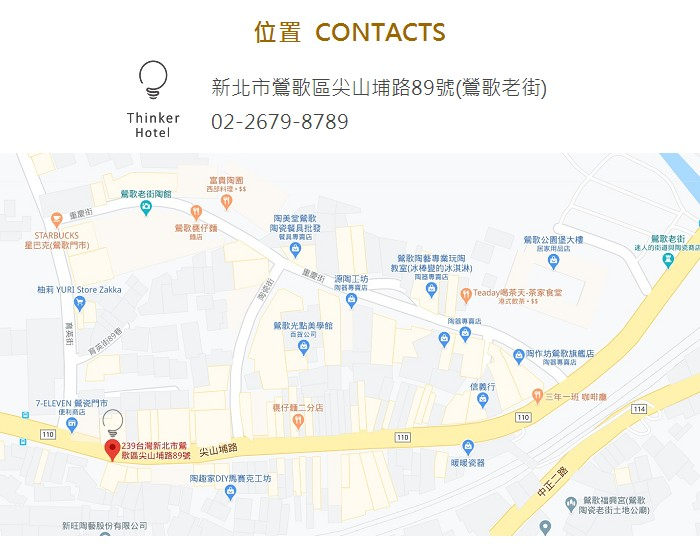Tap the red pin at 尖山埔路89號

(x=111, y=446)
